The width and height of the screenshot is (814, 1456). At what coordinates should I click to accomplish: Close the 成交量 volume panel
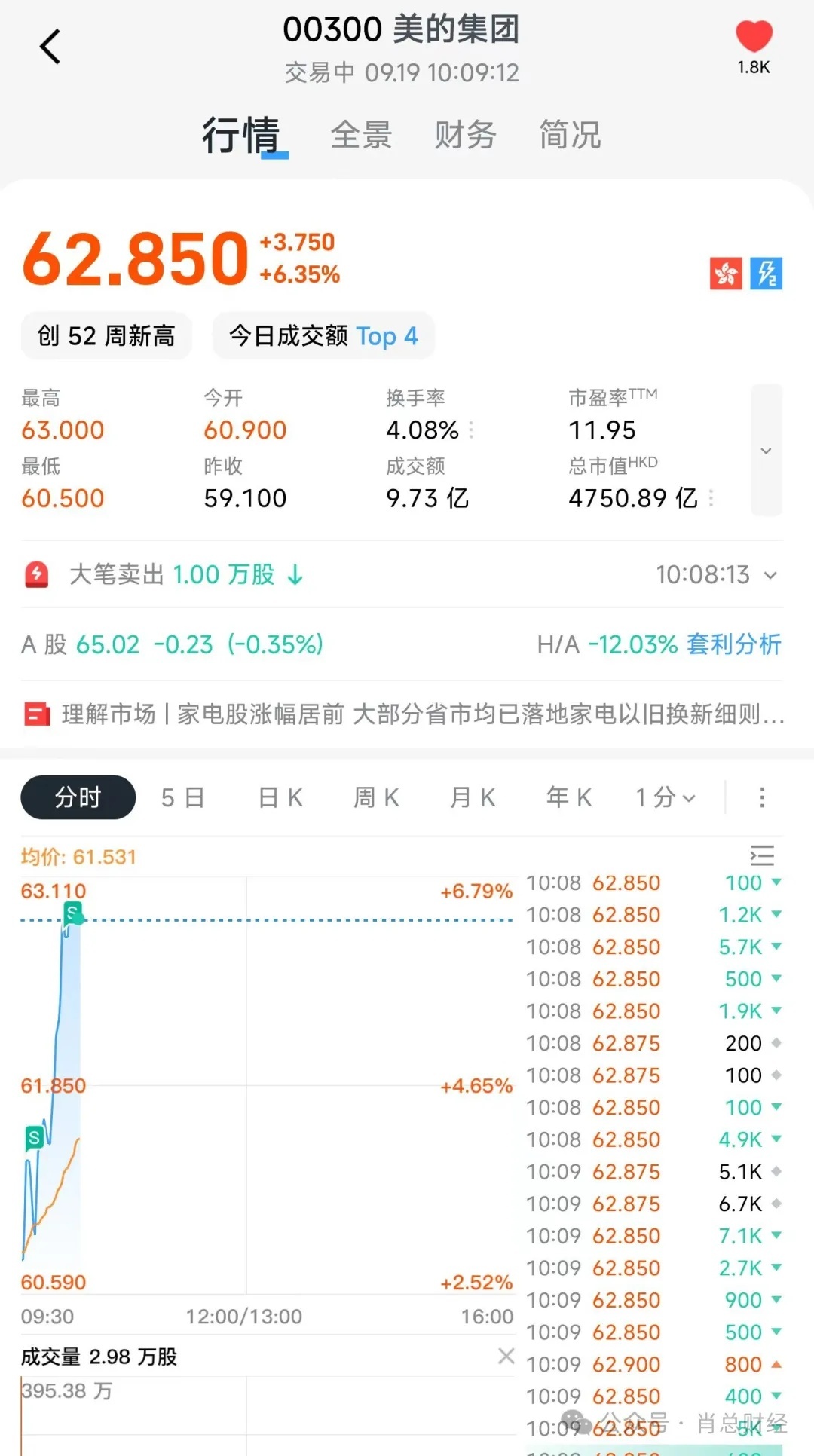point(506,1357)
